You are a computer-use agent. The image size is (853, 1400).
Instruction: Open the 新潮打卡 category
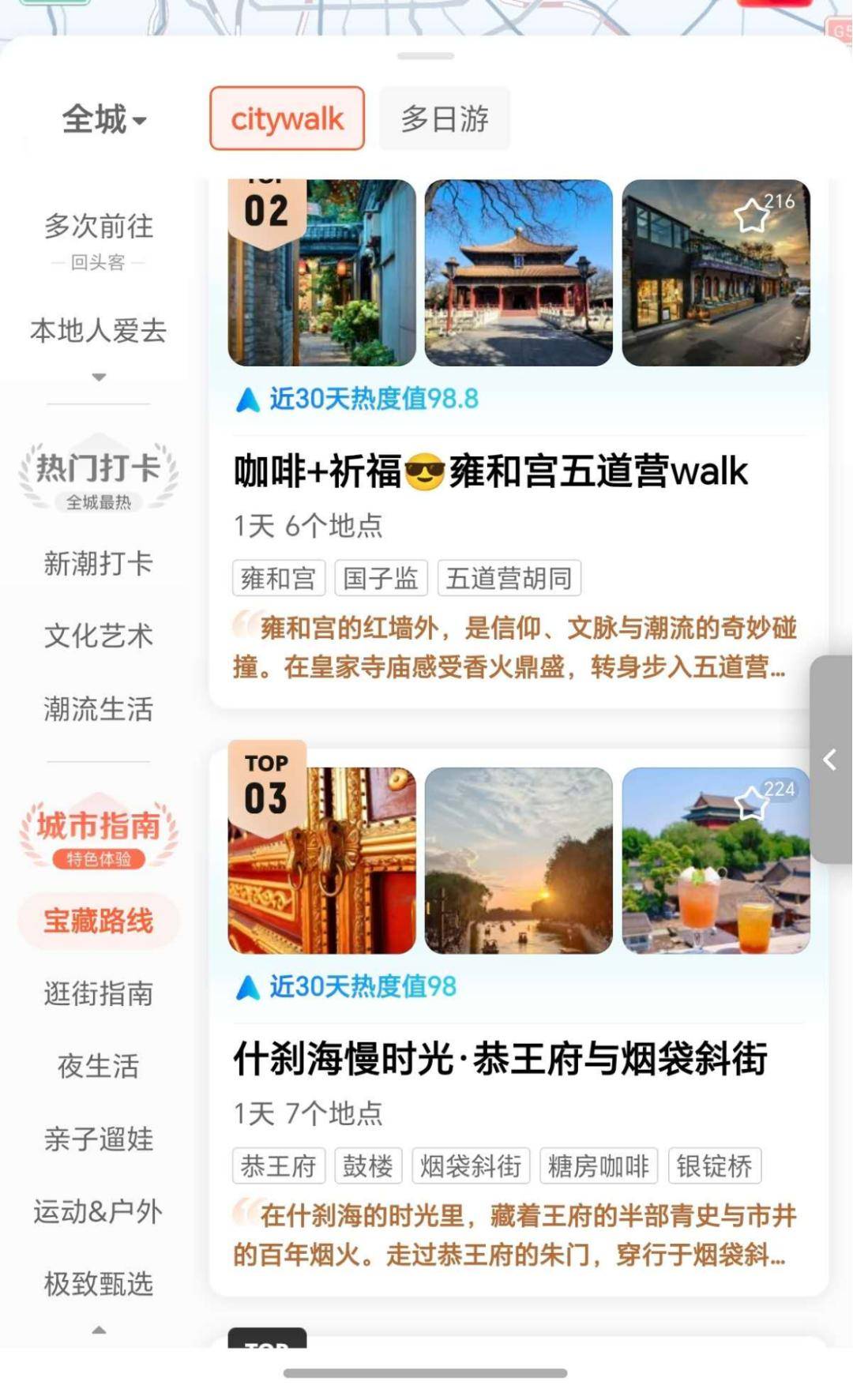coord(99,564)
